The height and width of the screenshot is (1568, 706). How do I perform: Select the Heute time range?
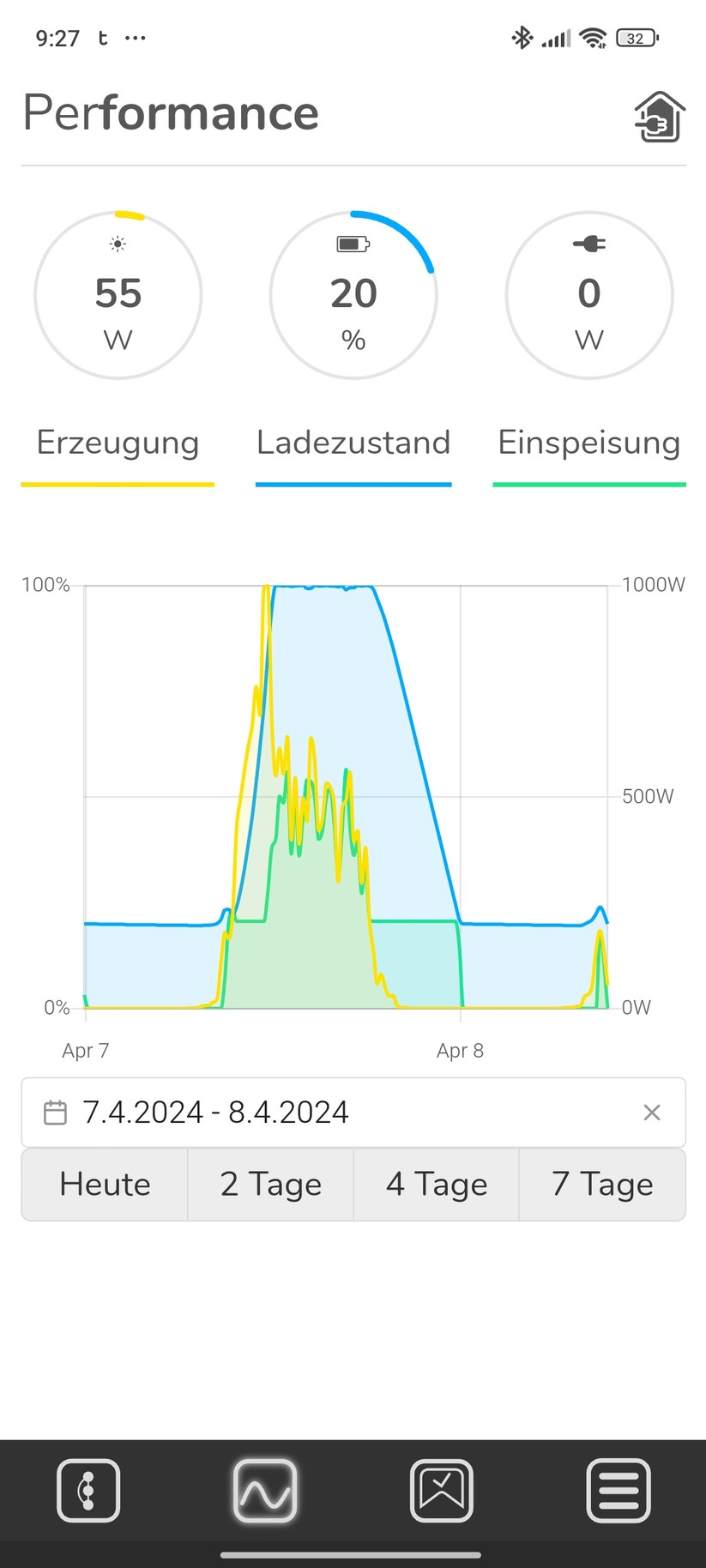[x=105, y=1185]
